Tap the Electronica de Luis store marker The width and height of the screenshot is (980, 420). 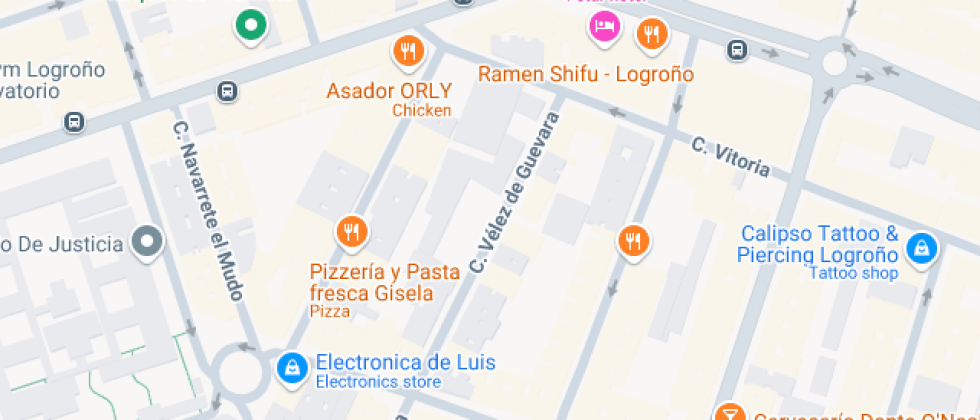click(x=292, y=368)
